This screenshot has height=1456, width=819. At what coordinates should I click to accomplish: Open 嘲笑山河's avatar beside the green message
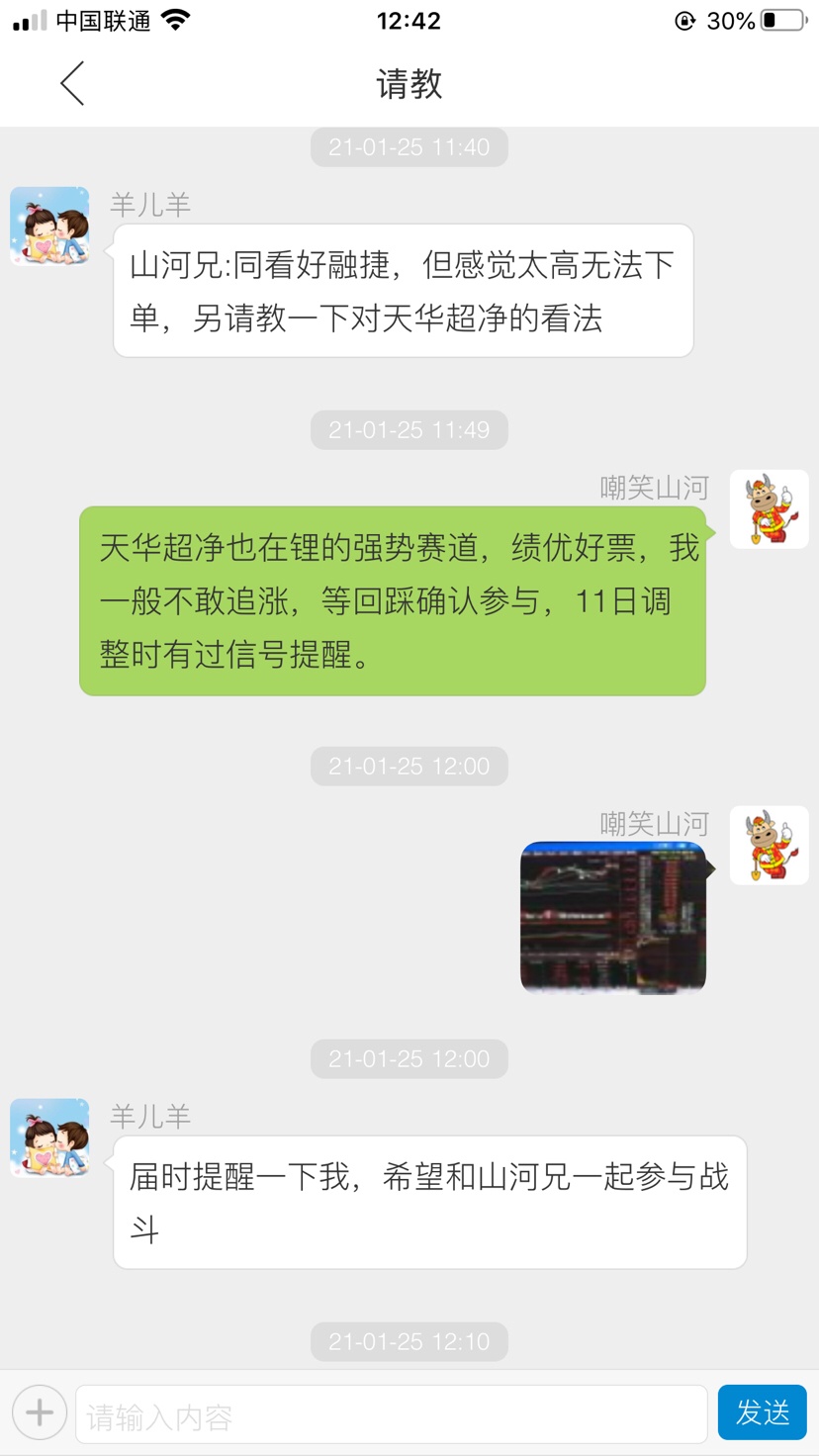[x=769, y=509]
